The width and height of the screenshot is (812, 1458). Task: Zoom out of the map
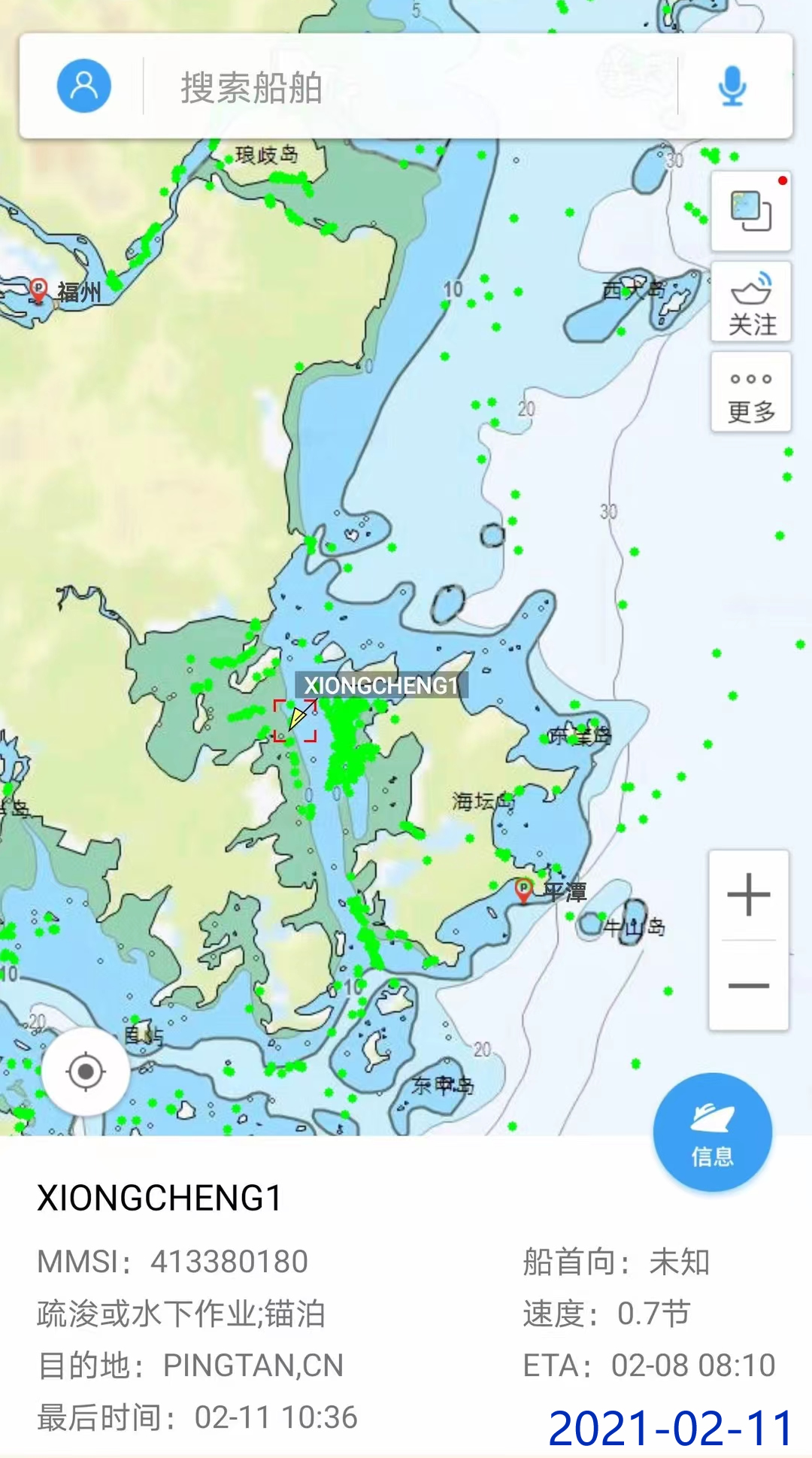[749, 986]
